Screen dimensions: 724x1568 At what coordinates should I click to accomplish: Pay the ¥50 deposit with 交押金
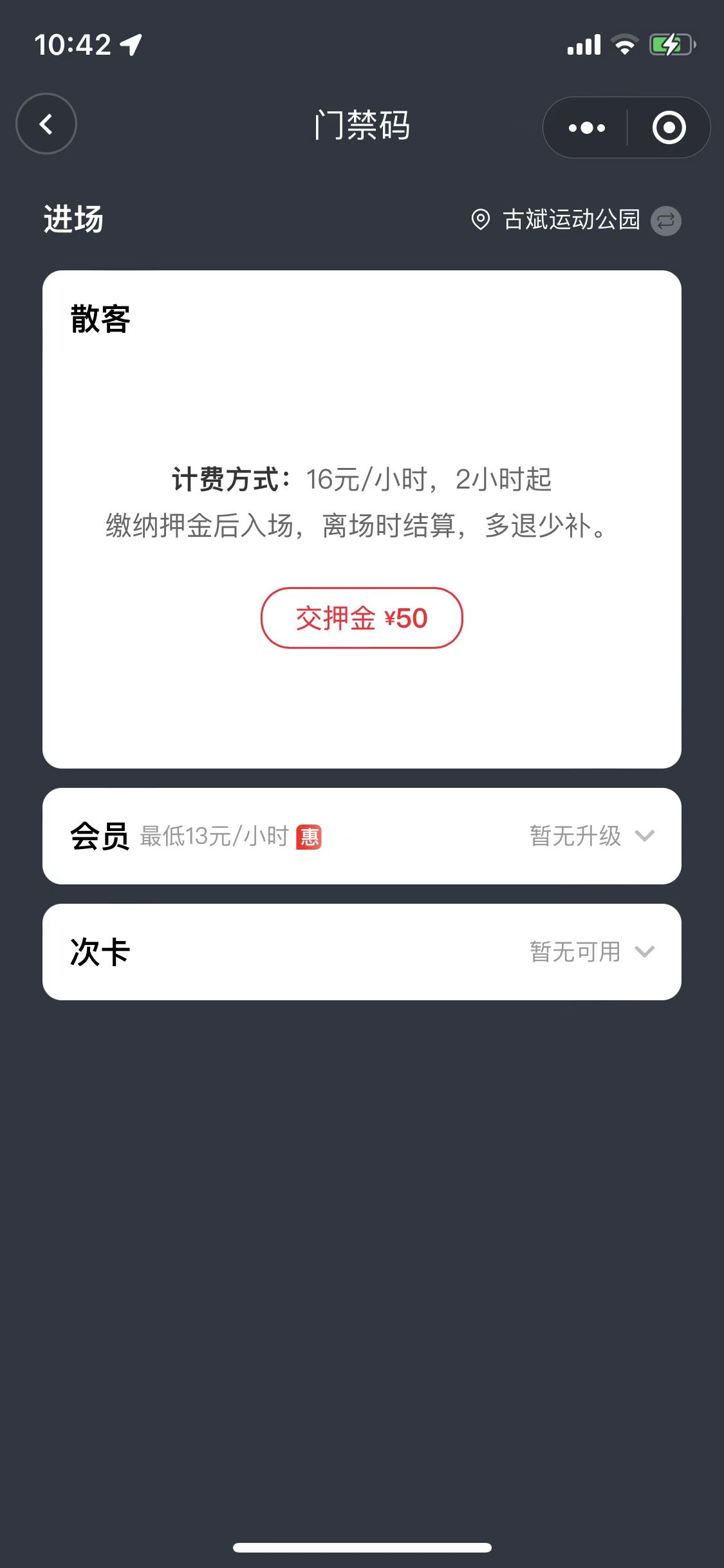coord(362,618)
